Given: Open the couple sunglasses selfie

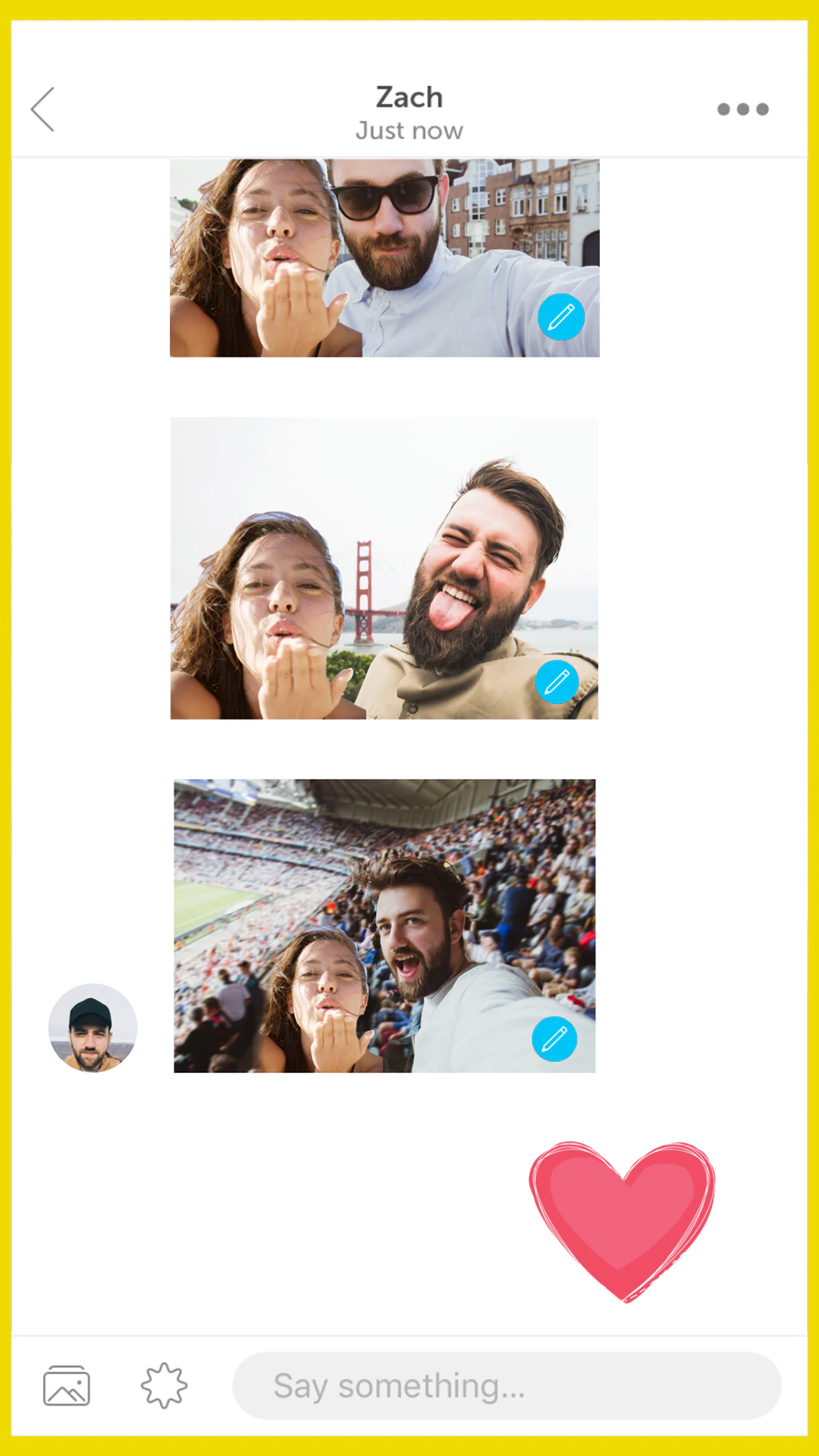Looking at the screenshot, I should (341, 250).
